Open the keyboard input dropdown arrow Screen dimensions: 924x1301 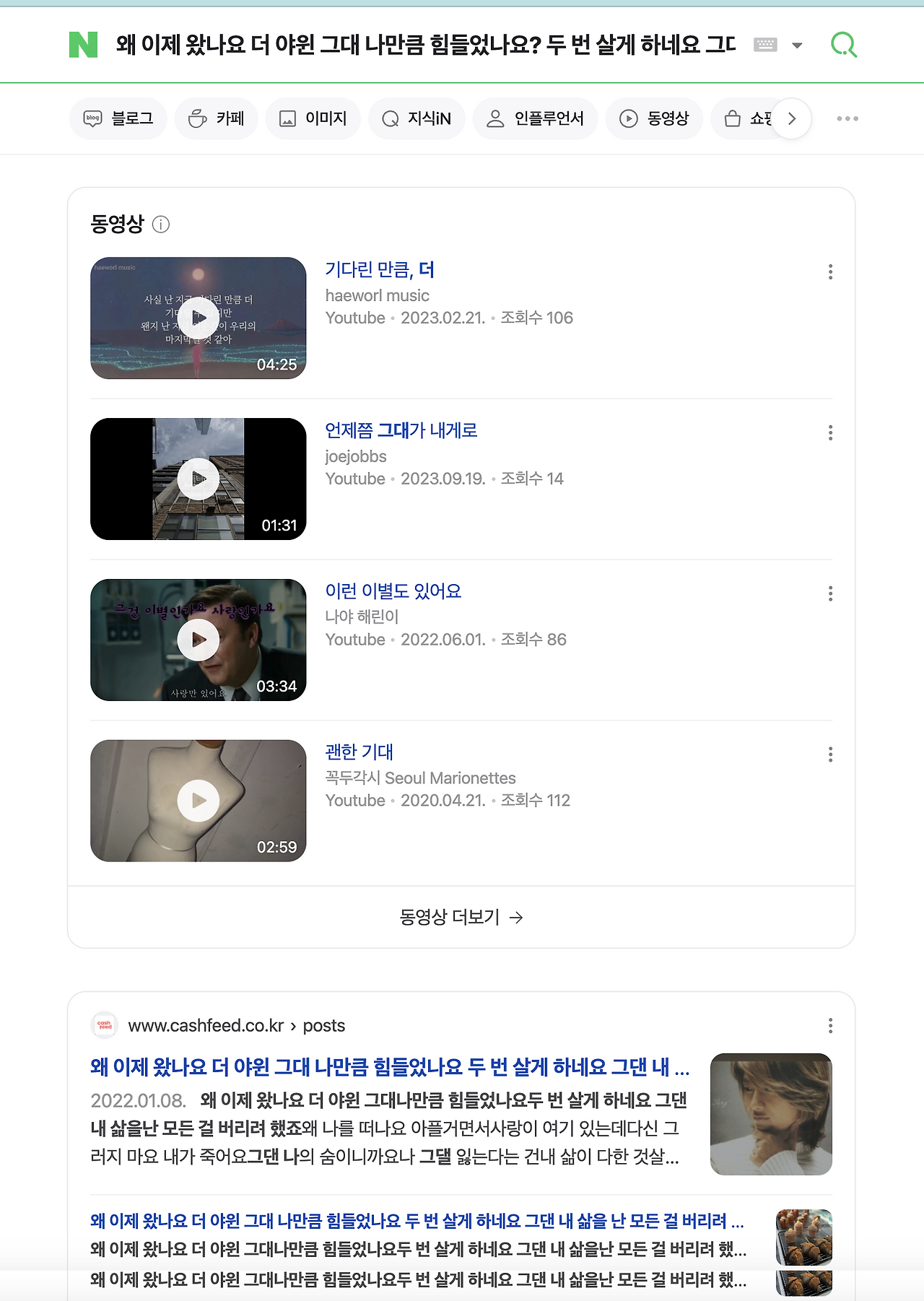pos(797,45)
